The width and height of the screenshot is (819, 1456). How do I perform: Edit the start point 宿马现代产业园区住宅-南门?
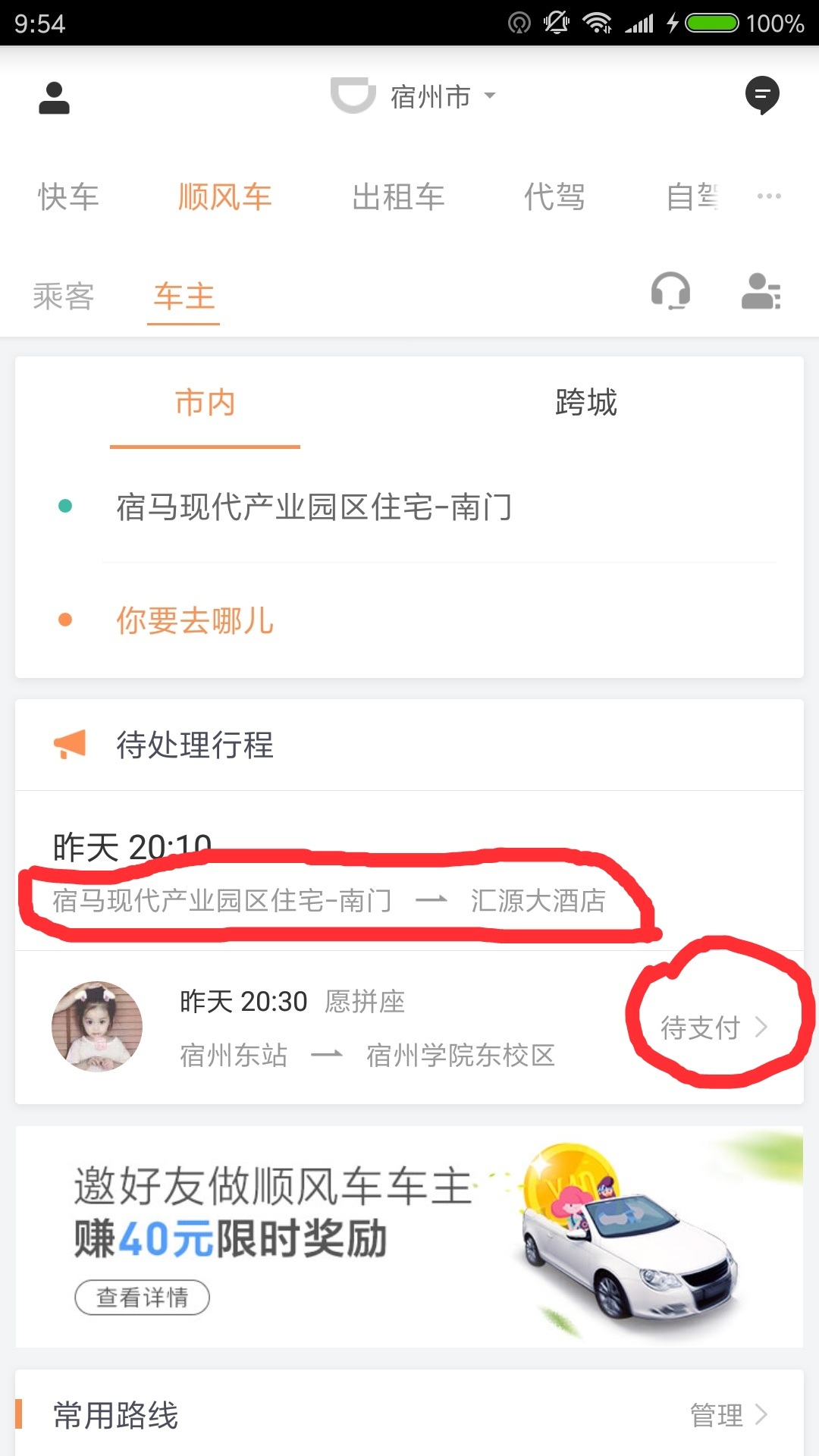pos(314,507)
